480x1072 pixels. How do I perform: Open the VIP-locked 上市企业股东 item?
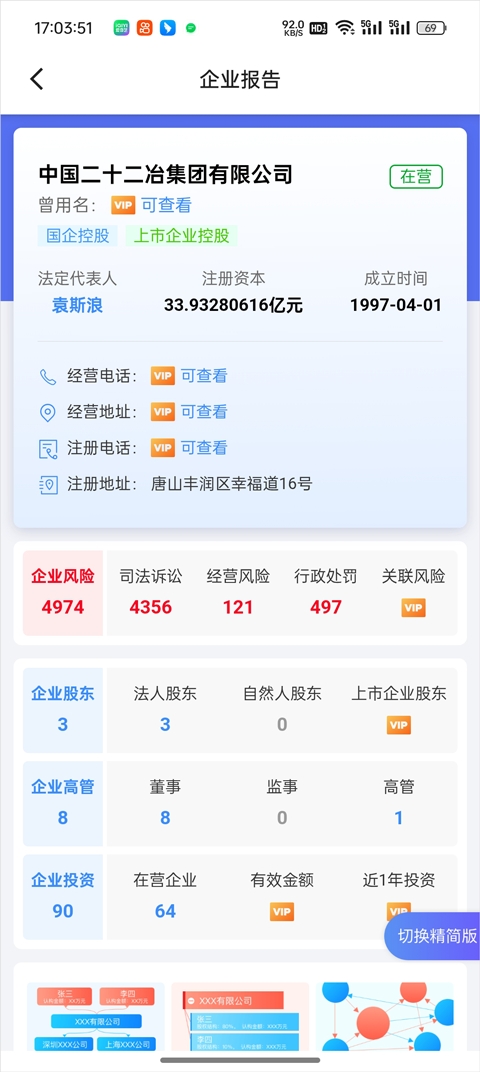click(x=399, y=710)
